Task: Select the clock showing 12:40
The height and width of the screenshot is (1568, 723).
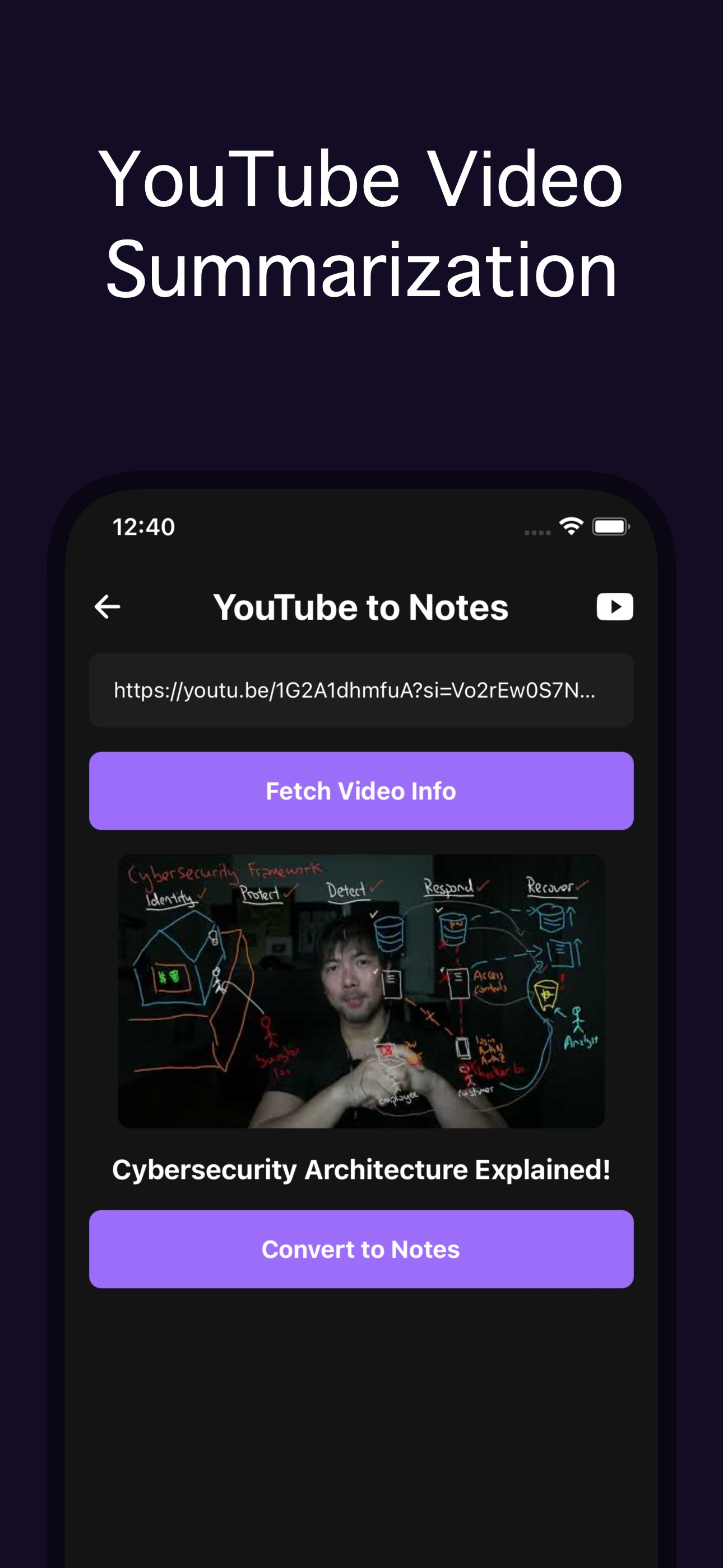Action: (143, 527)
